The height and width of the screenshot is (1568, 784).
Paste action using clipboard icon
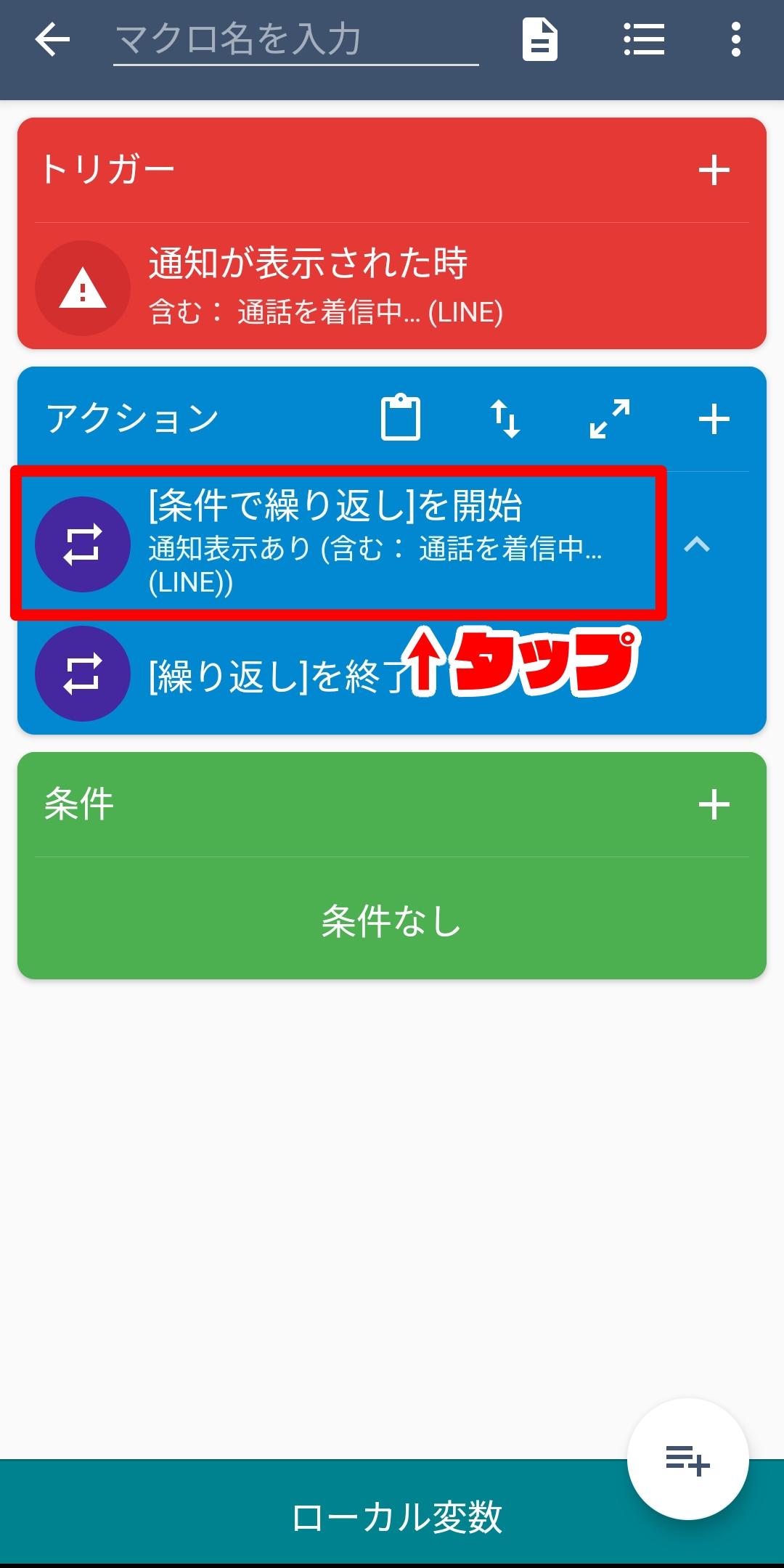[401, 417]
